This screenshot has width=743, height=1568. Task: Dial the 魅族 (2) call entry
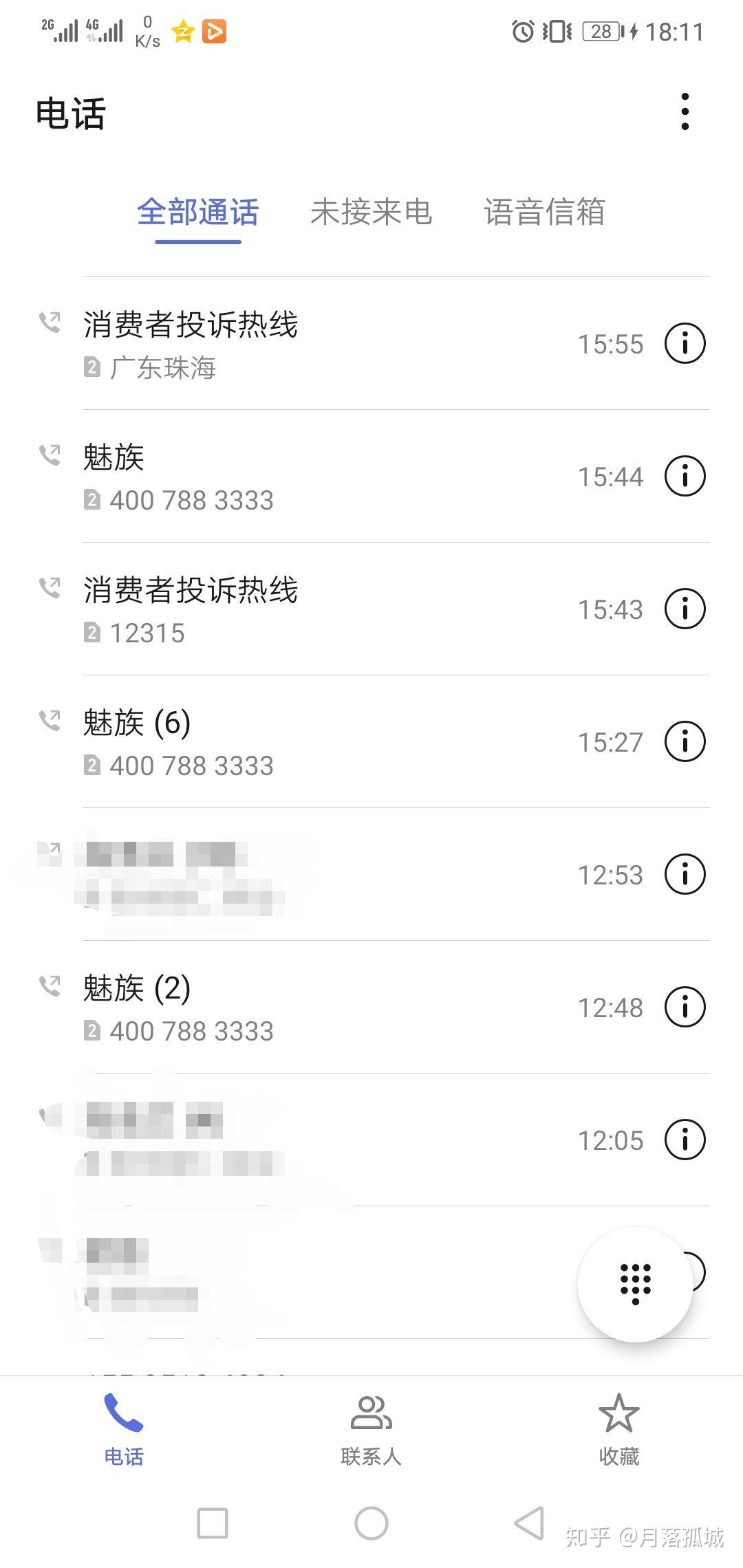pos(310,1008)
